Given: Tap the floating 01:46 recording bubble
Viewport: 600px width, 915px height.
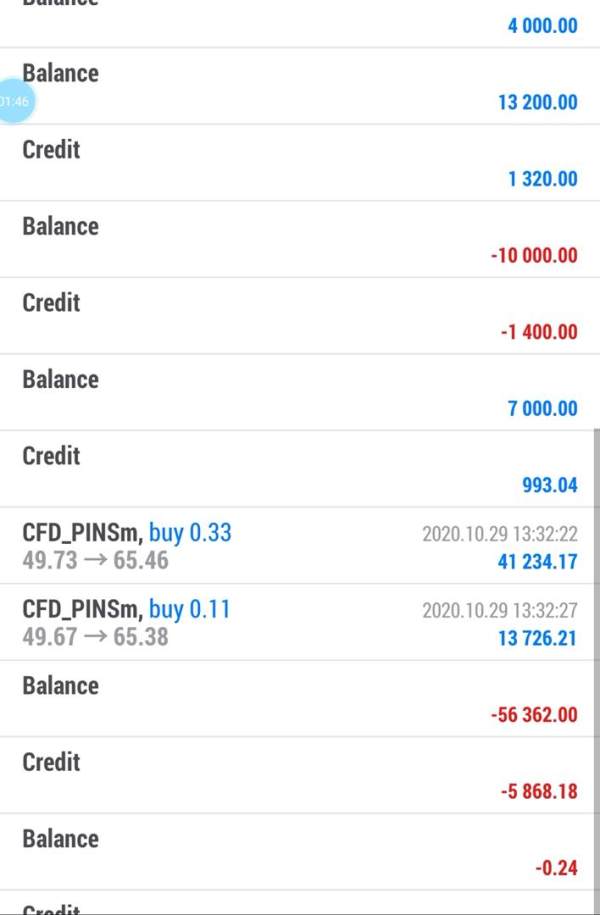Looking at the screenshot, I should tap(16, 101).
